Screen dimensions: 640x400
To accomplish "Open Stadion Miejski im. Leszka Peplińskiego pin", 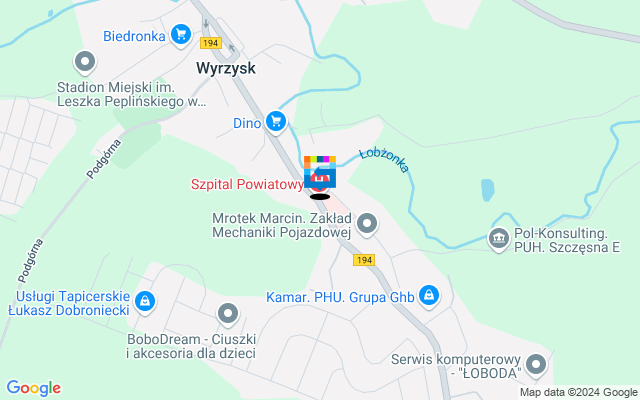I will click(89, 61).
